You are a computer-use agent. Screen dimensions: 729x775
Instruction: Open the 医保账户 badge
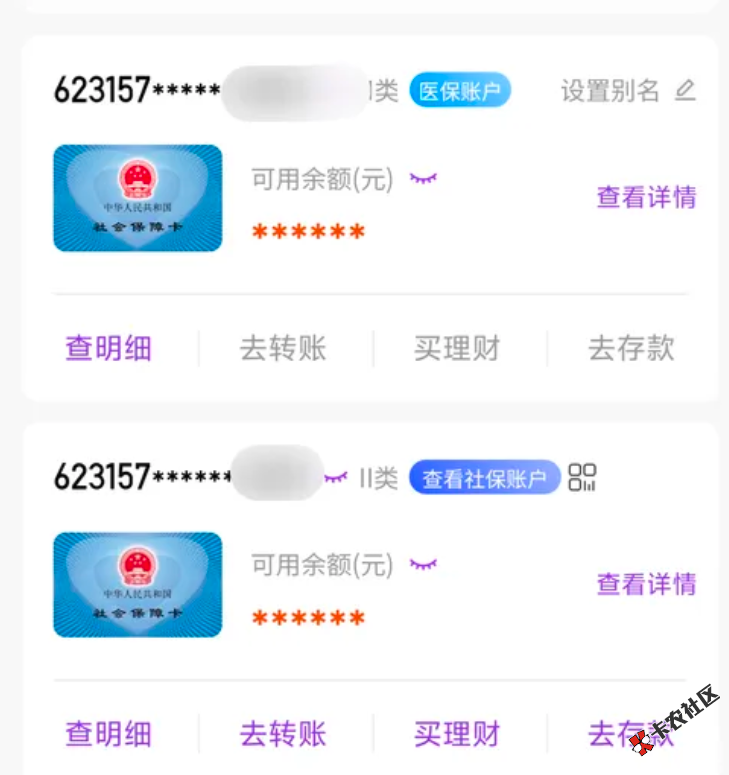(460, 91)
